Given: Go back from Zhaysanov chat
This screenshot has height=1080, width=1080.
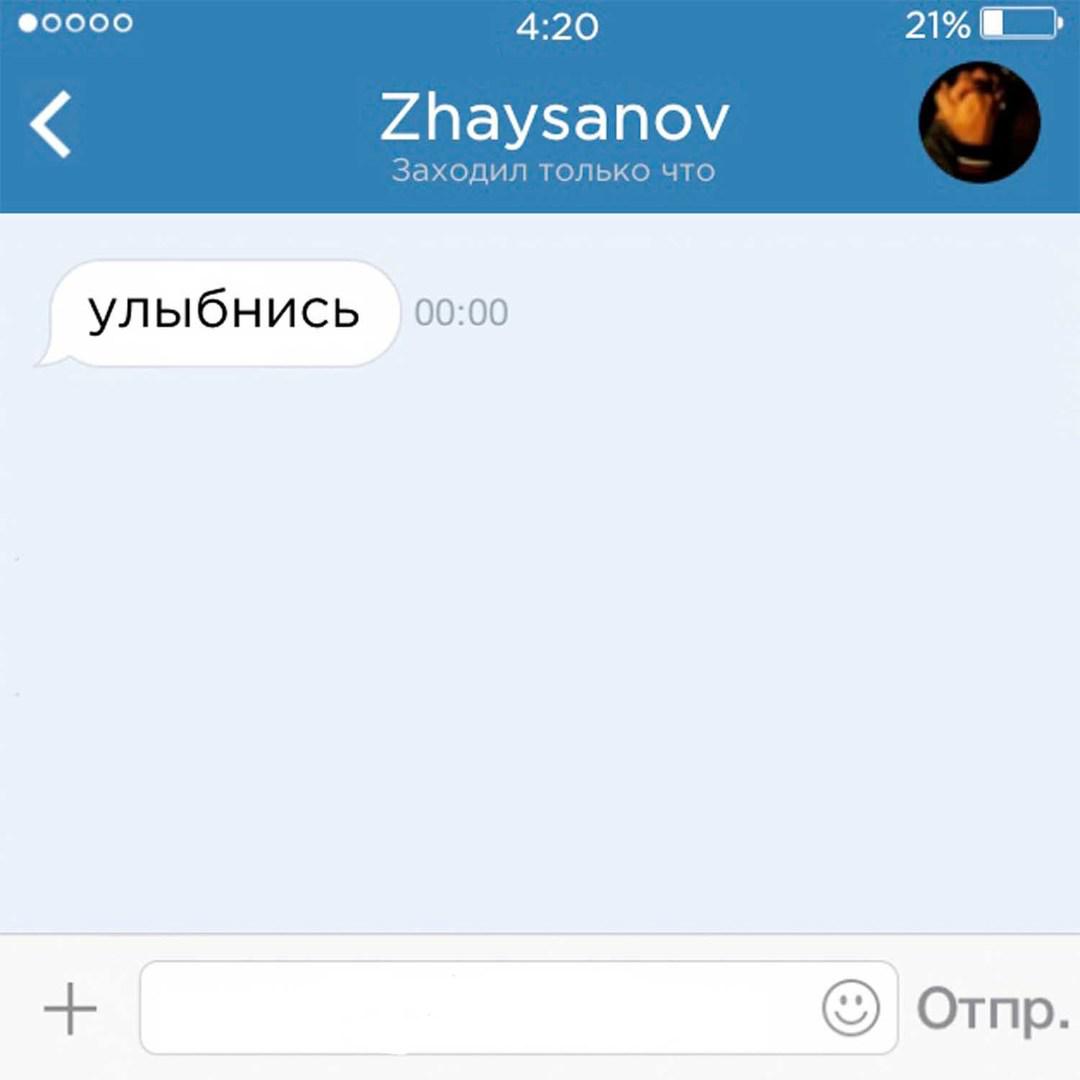Looking at the screenshot, I should tap(50, 124).
